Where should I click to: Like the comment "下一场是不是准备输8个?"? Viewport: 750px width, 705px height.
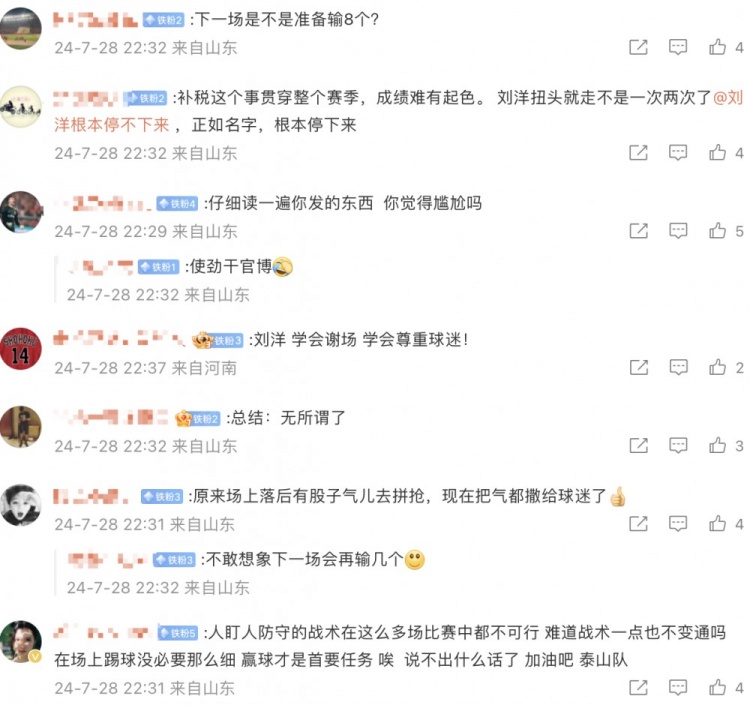pos(717,46)
